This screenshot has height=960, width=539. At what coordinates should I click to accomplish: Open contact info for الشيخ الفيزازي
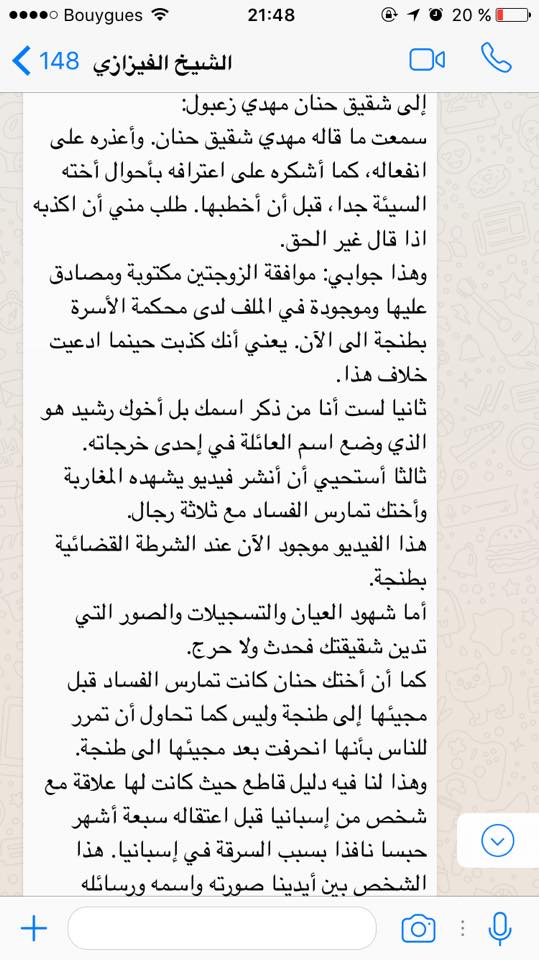click(162, 63)
